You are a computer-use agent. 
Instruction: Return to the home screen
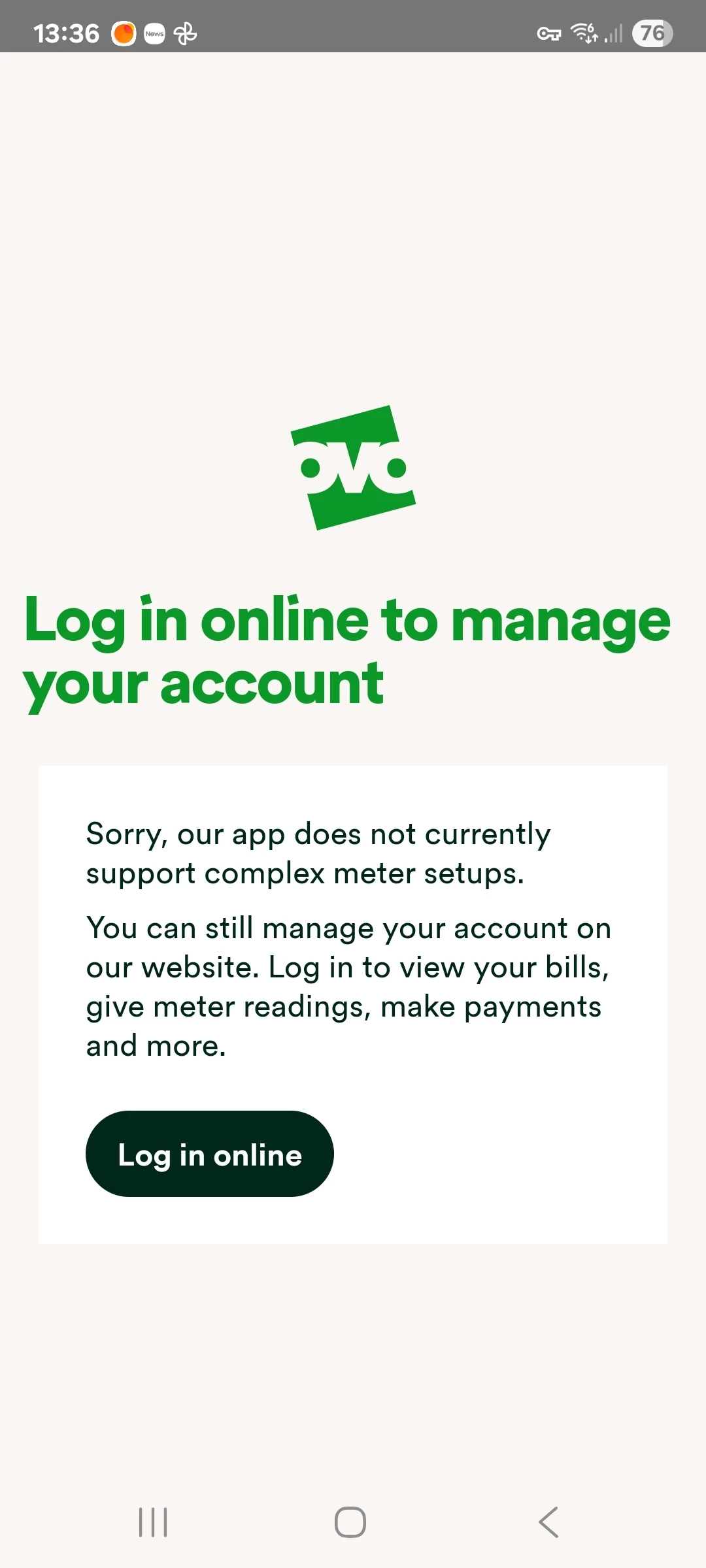point(350,1522)
